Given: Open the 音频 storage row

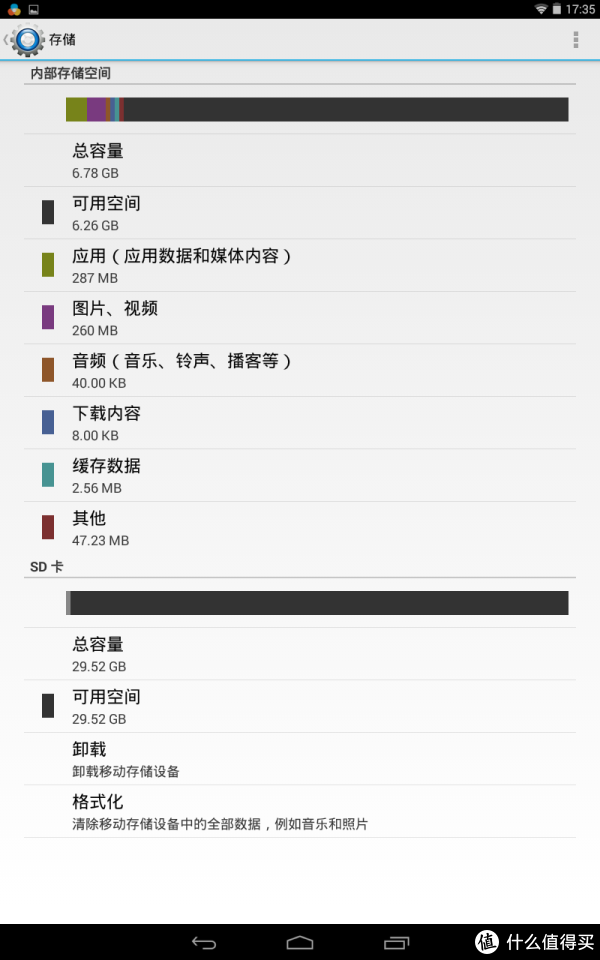Looking at the screenshot, I should (300, 370).
